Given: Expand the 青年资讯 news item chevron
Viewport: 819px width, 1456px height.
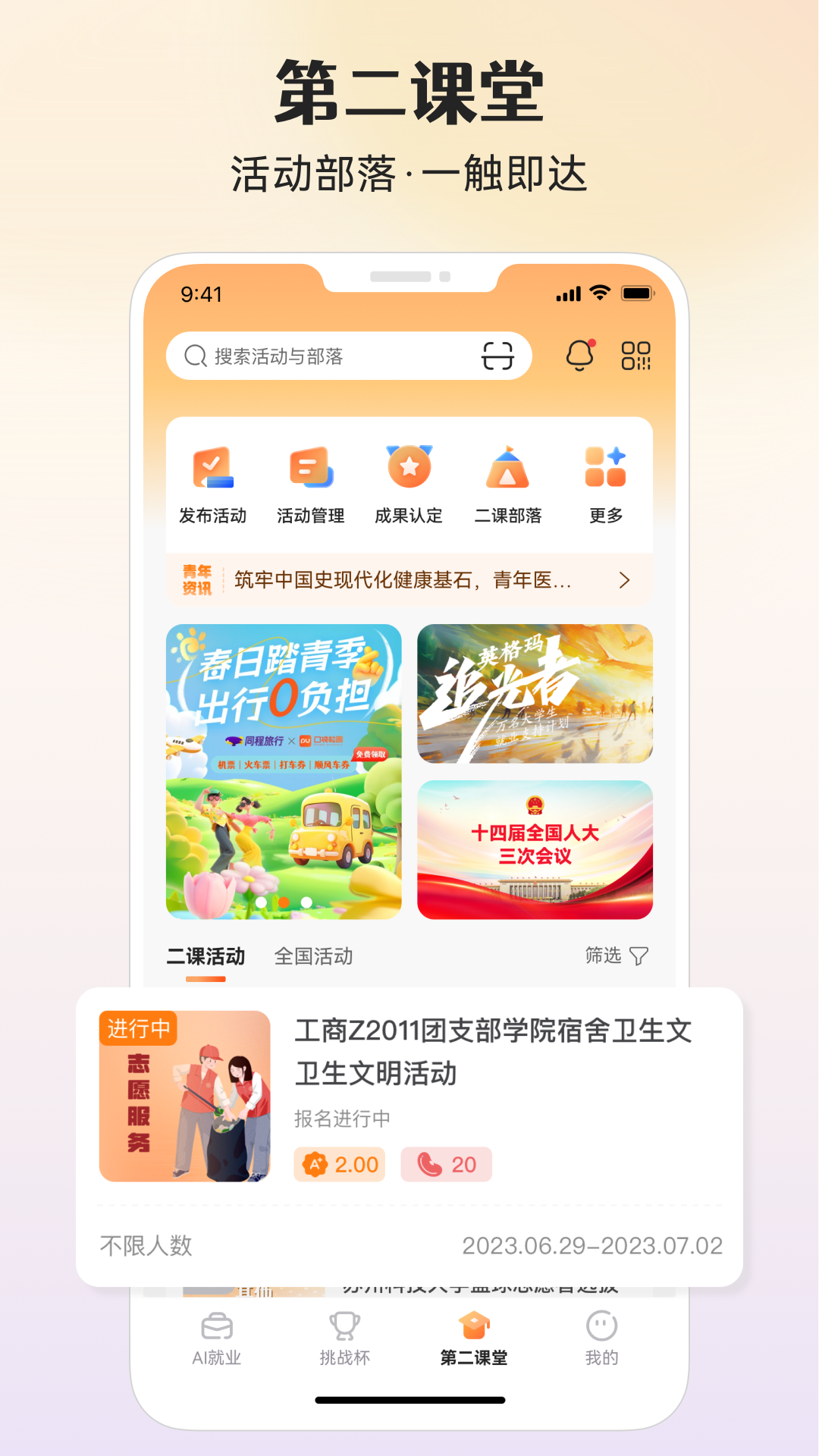Looking at the screenshot, I should (x=625, y=579).
